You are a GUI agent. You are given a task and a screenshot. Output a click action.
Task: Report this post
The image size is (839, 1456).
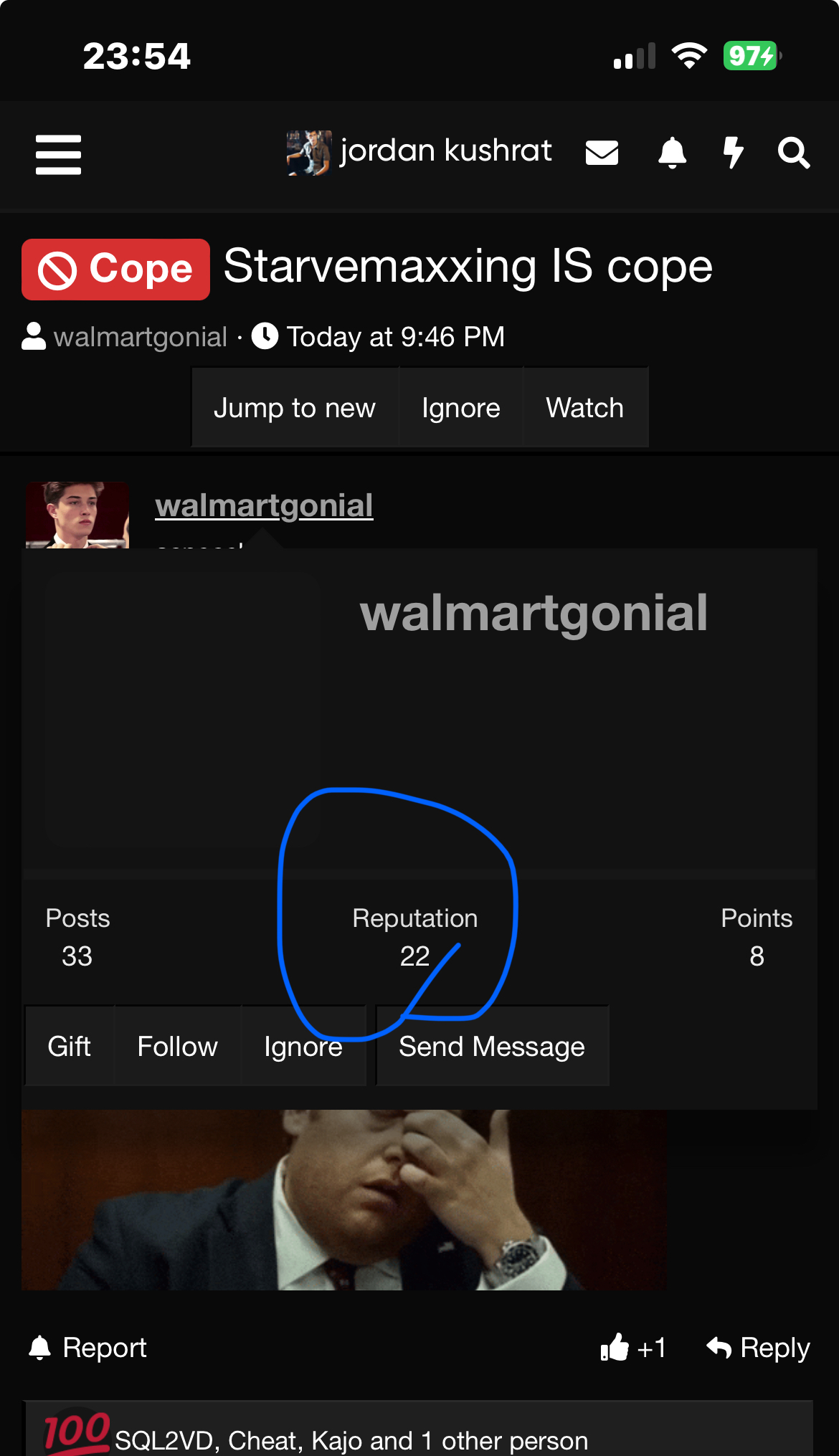pyautogui.click(x=88, y=1348)
